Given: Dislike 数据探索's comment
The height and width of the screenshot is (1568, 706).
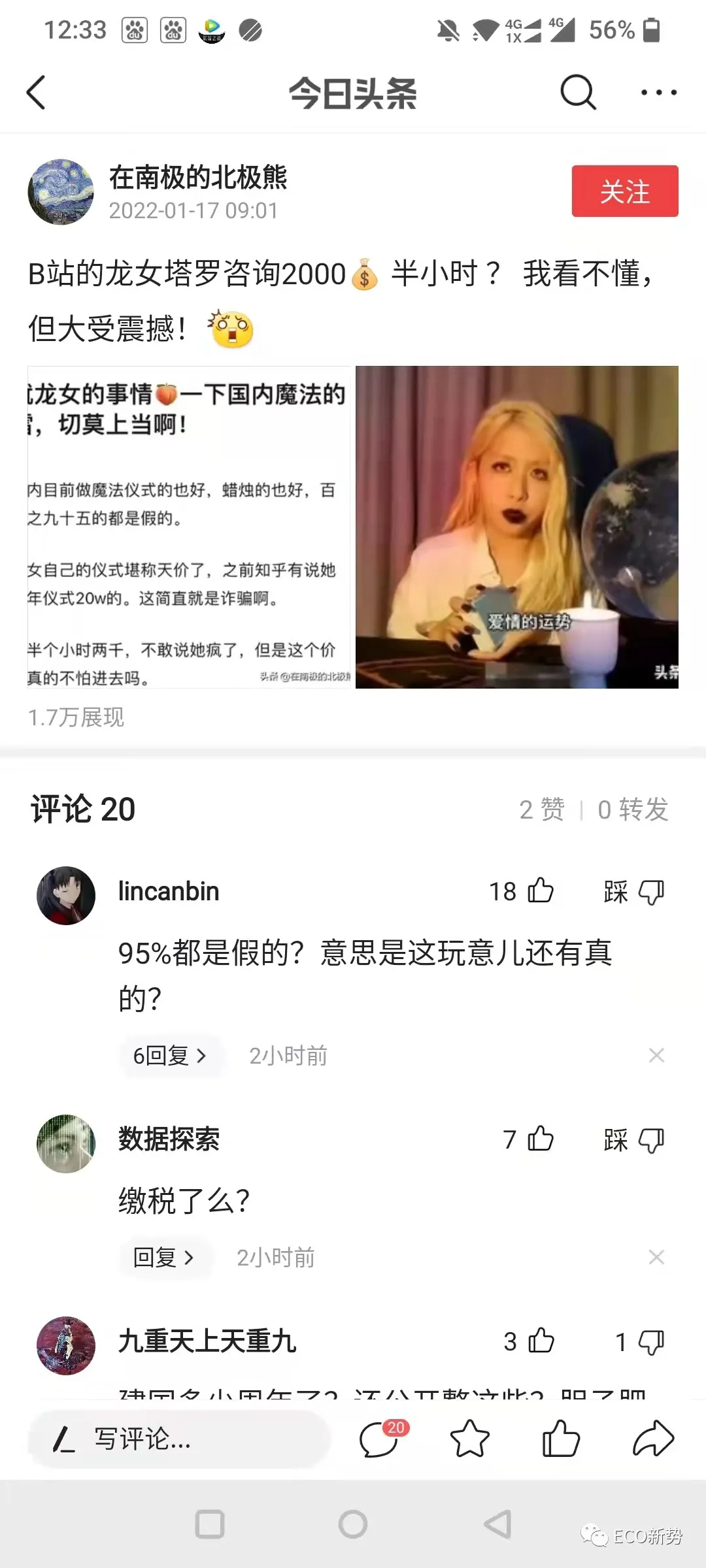Looking at the screenshot, I should (x=651, y=1141).
